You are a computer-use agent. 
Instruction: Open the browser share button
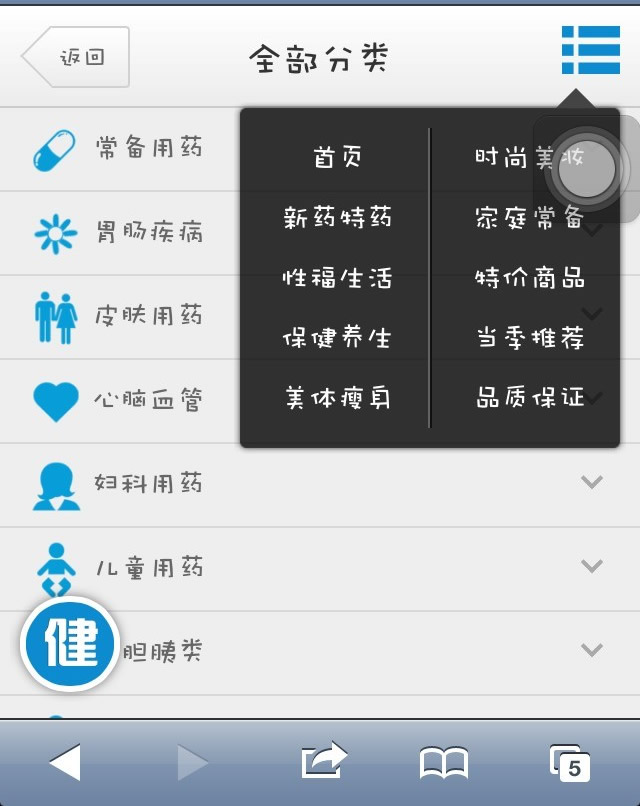point(324,762)
